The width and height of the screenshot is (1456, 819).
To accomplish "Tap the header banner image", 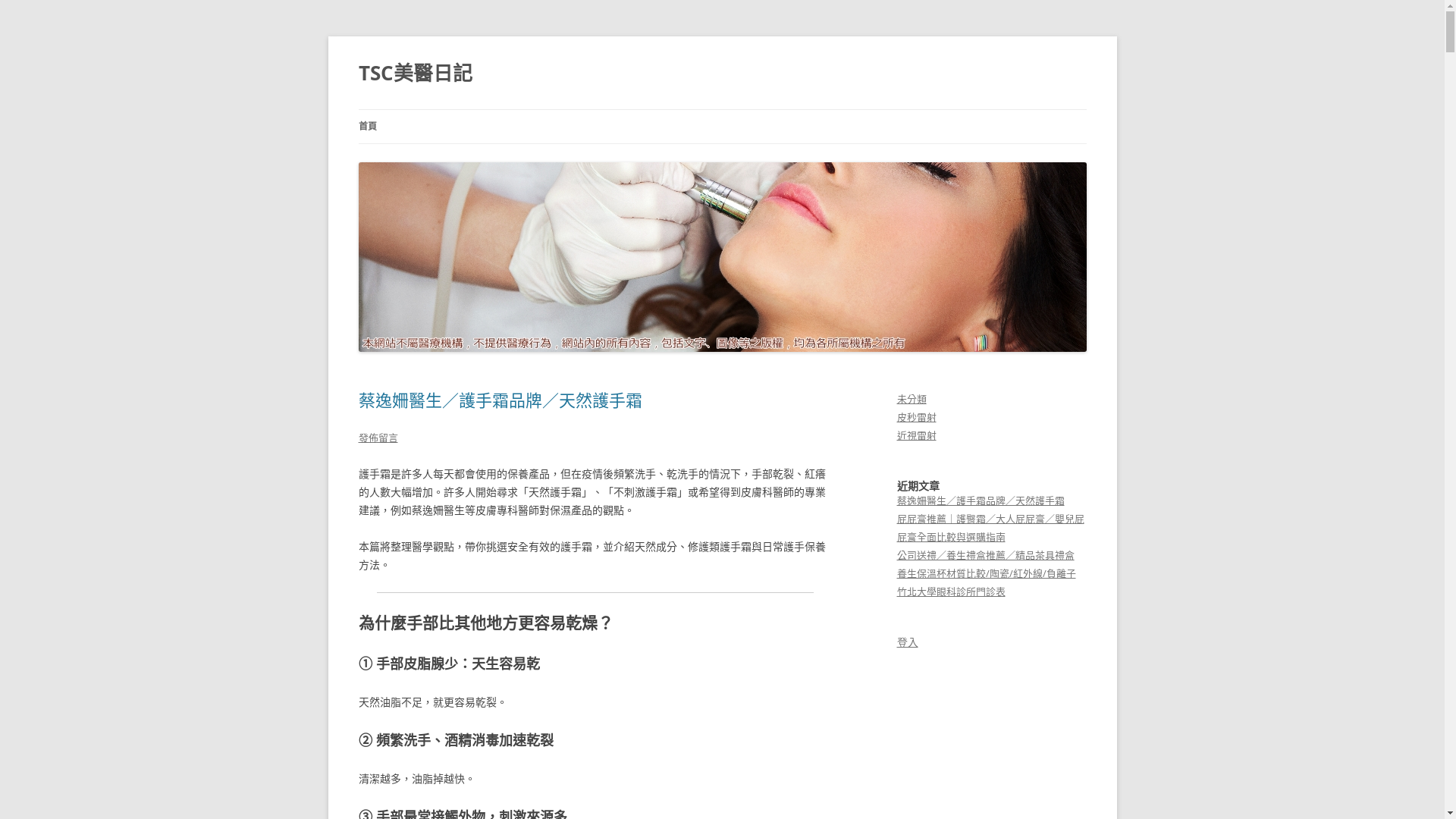I will 721,256.
